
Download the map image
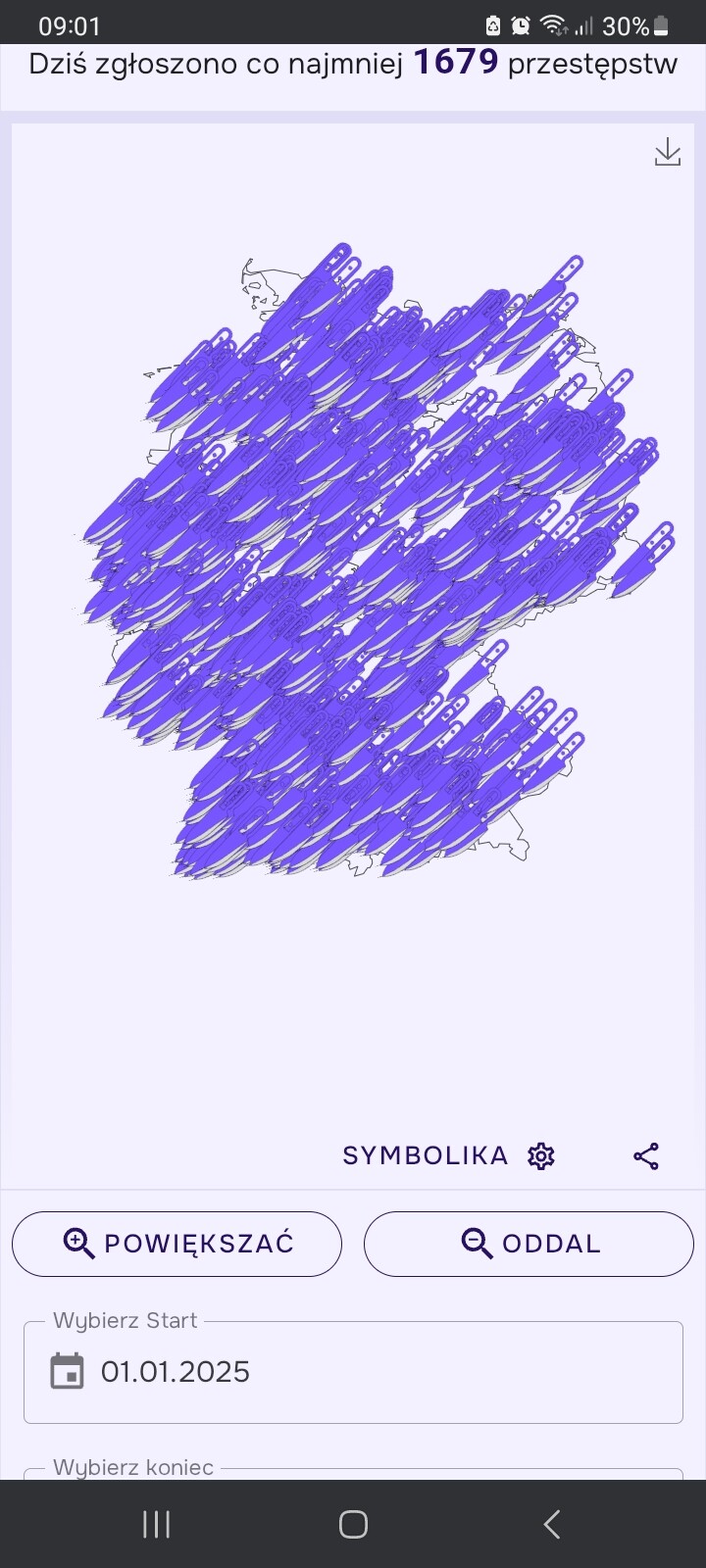click(668, 152)
